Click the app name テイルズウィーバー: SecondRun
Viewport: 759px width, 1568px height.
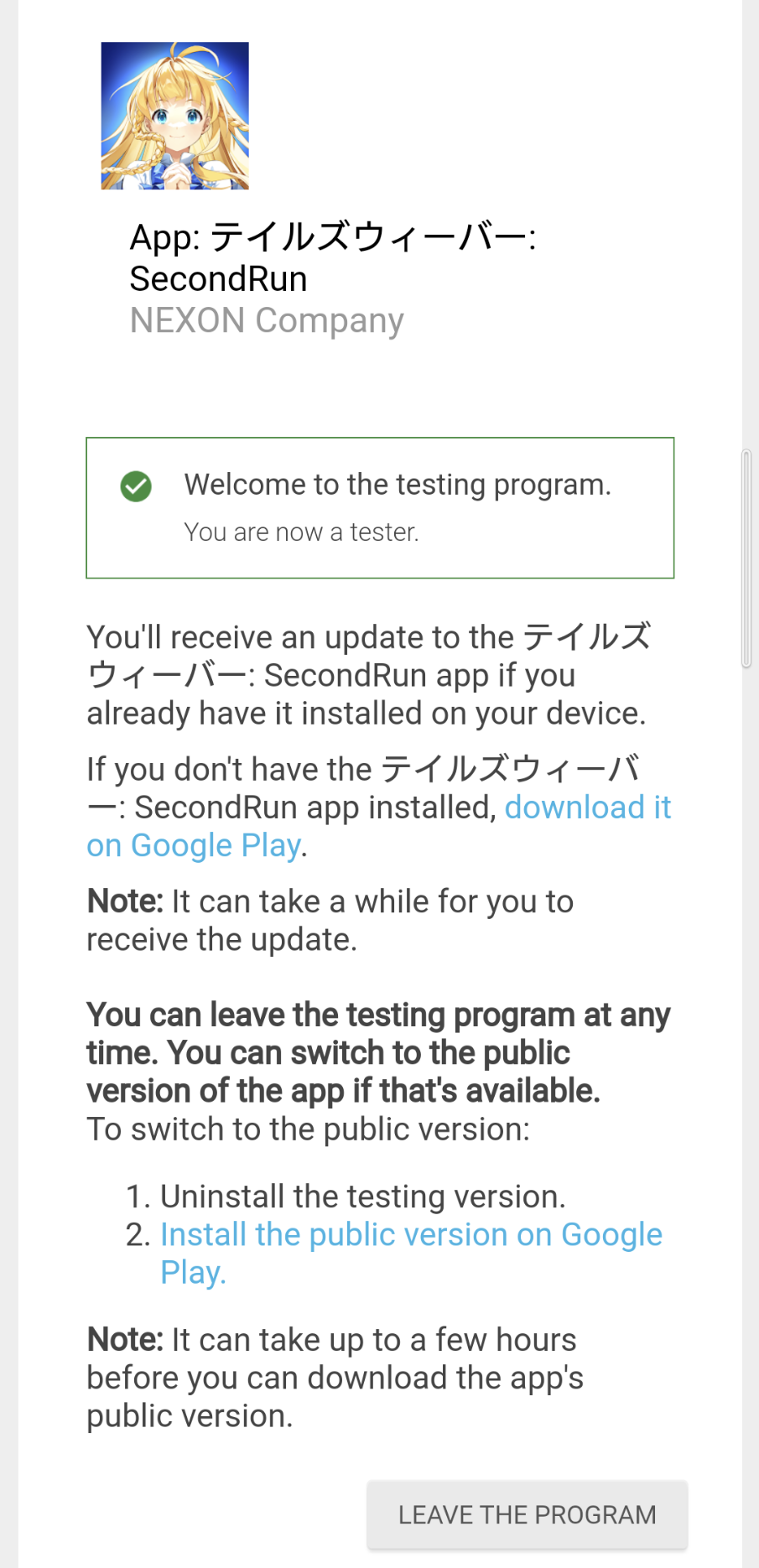point(334,257)
